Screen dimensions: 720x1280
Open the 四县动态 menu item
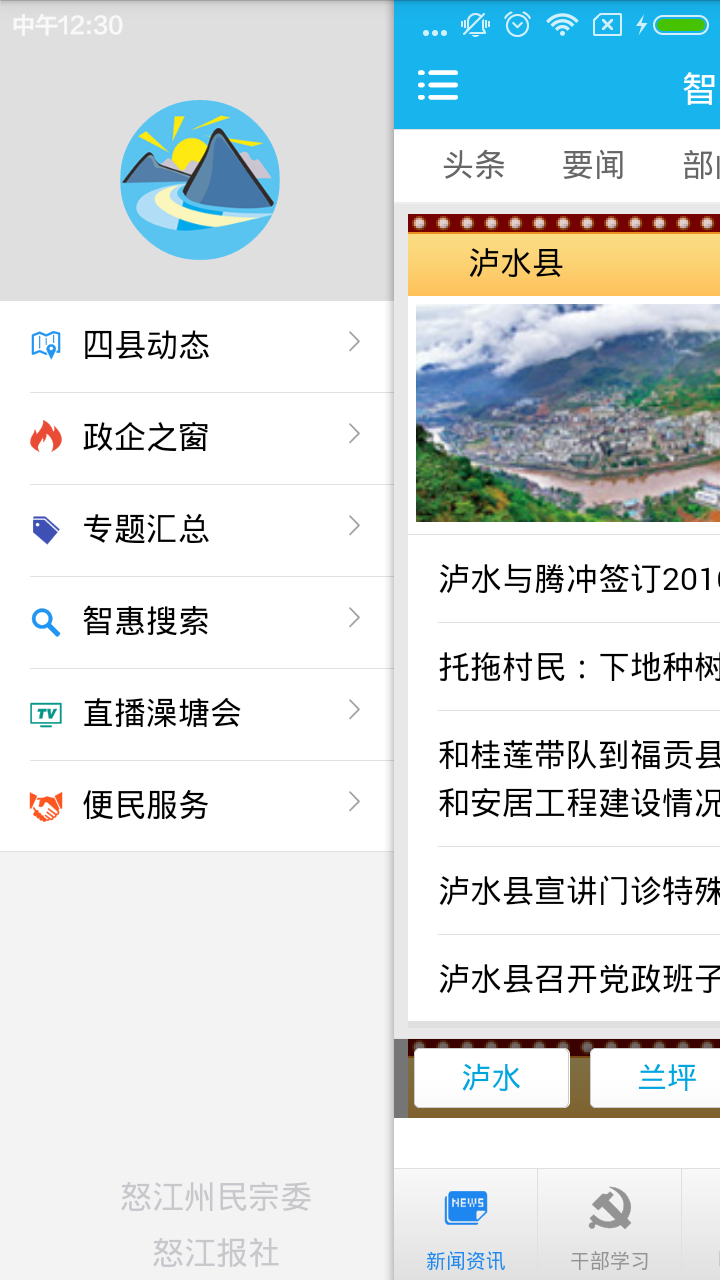coord(196,345)
